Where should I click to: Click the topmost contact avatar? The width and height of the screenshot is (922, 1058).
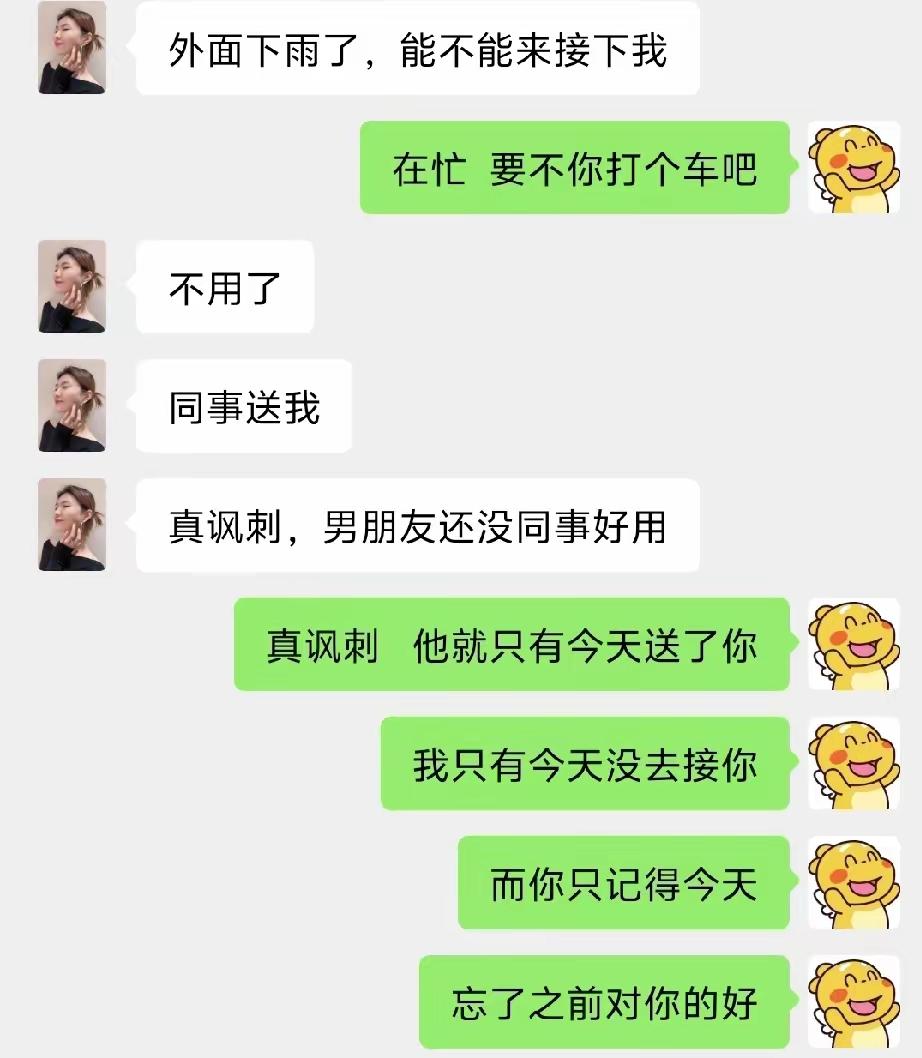70,48
